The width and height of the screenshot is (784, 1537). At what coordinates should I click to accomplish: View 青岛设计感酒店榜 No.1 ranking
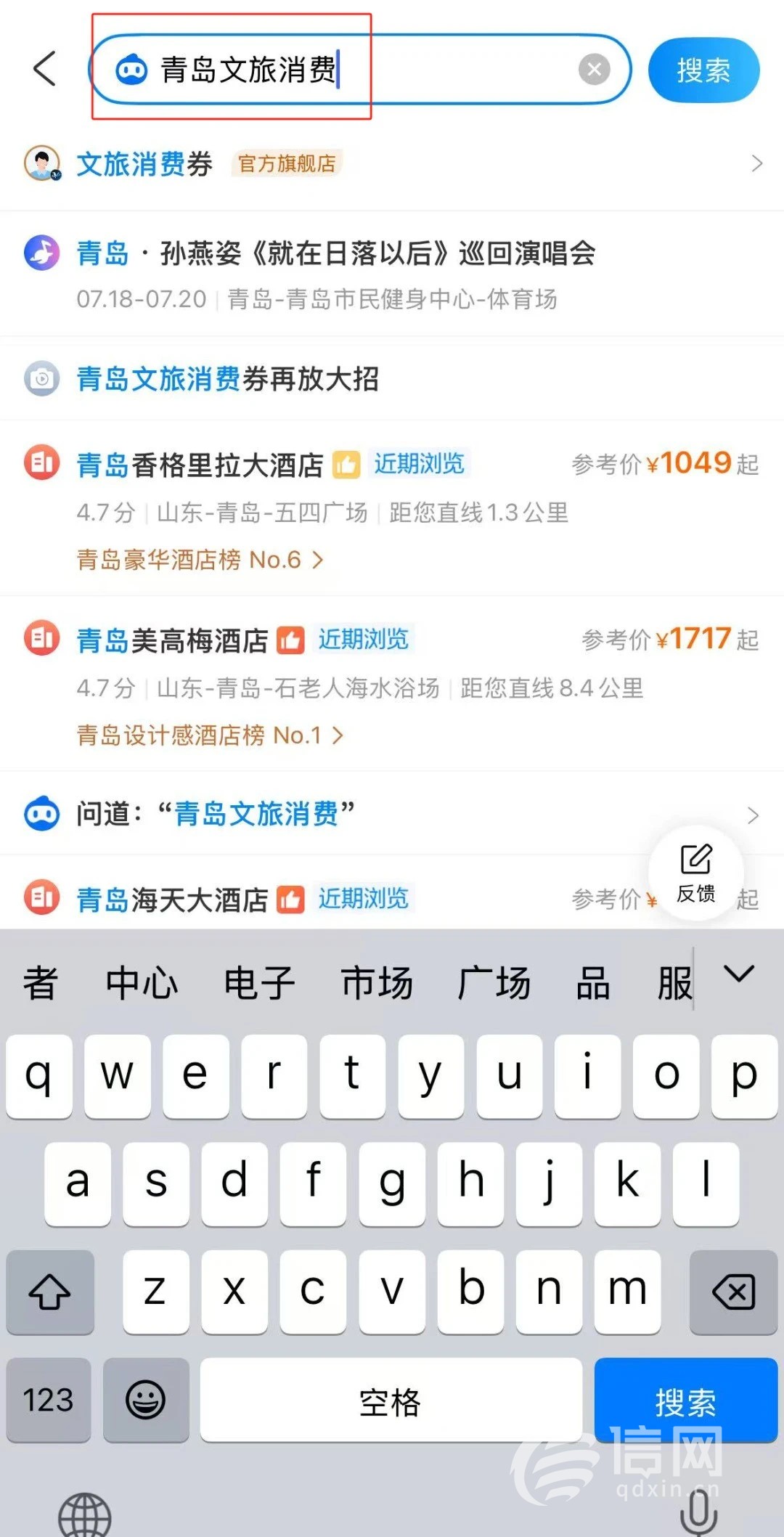point(209,735)
